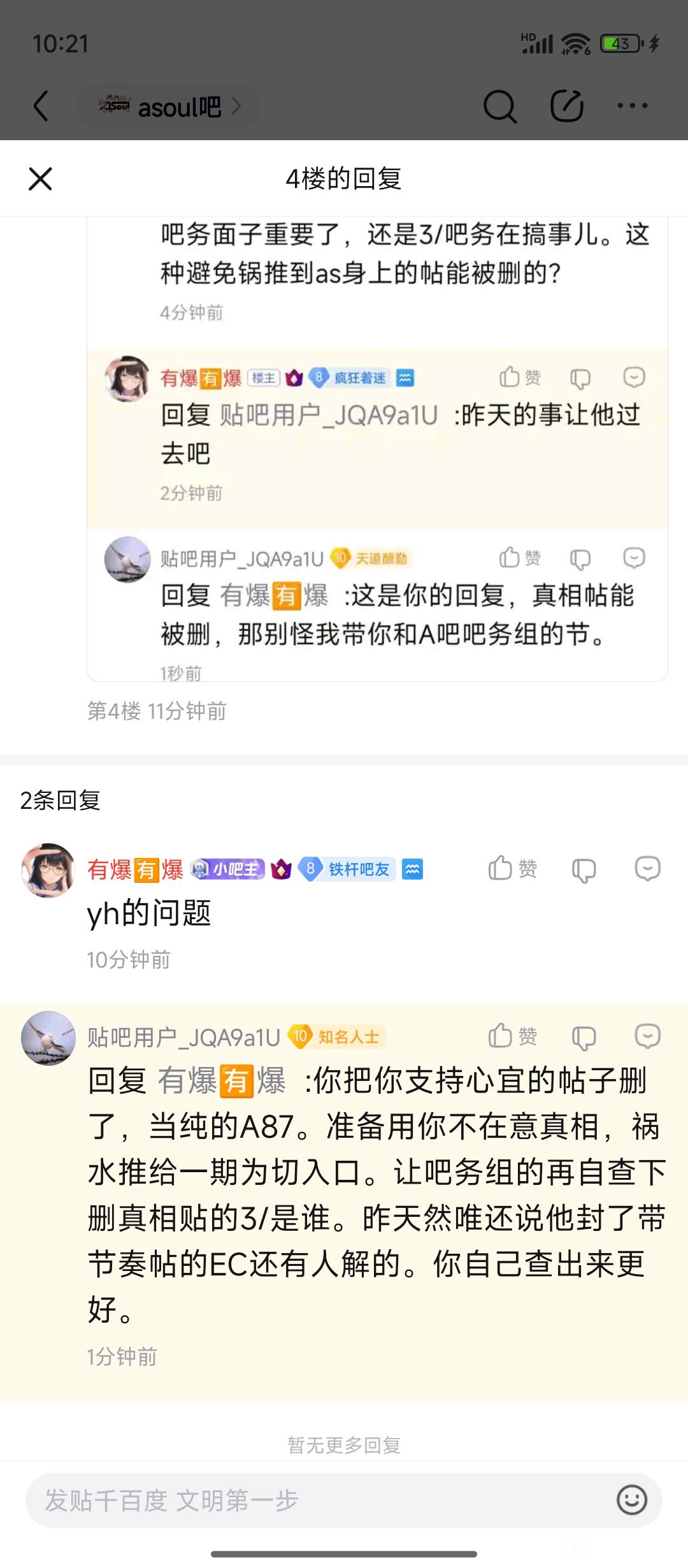Open the search magnifier icon
688x1568 pixels.
pyautogui.click(x=499, y=106)
